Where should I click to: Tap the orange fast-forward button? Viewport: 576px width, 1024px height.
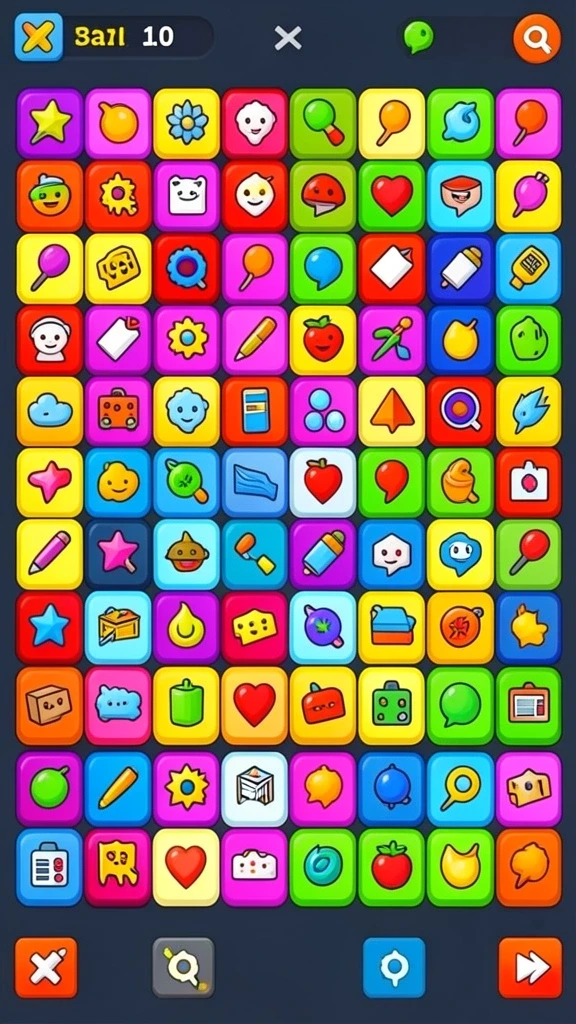pos(530,968)
